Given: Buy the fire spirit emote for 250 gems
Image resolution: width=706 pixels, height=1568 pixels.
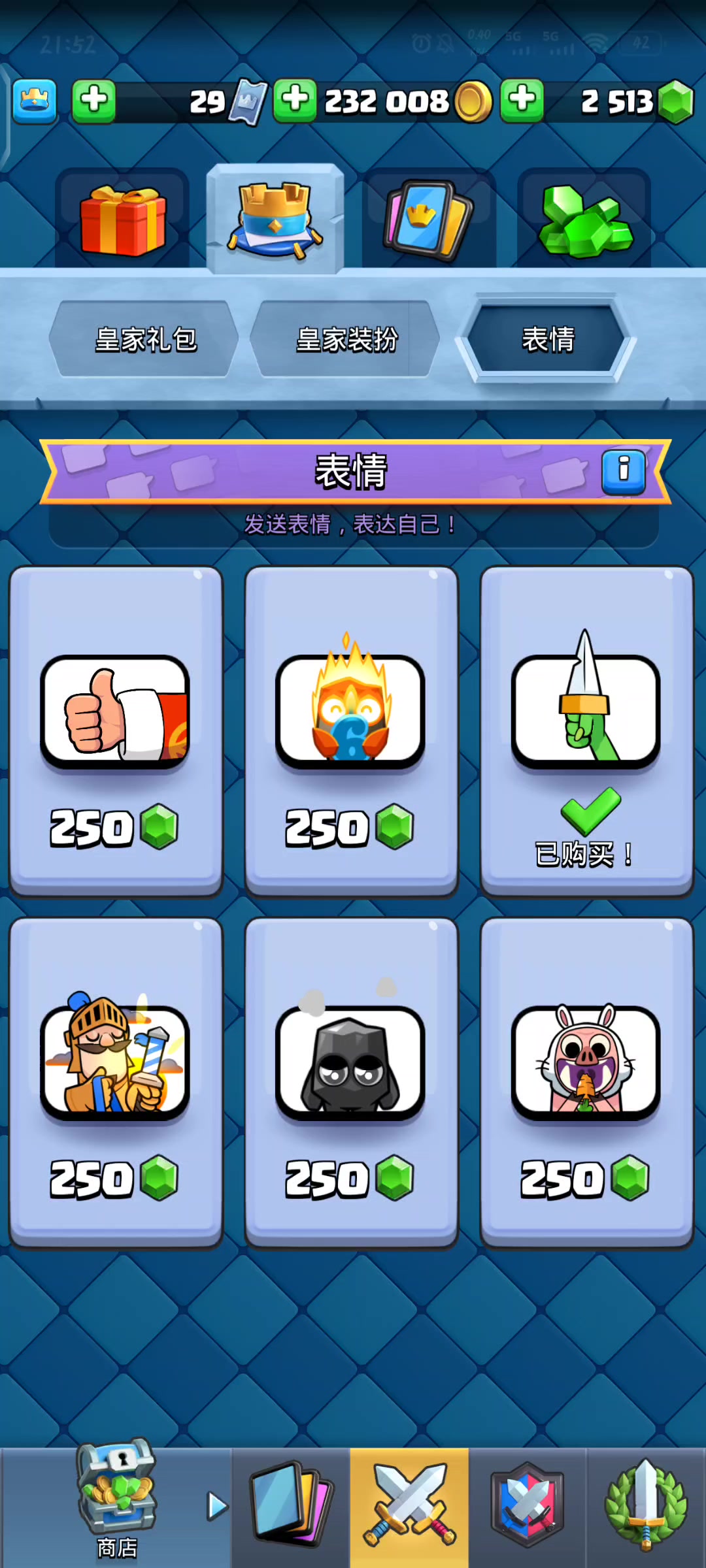Looking at the screenshot, I should point(351,731).
